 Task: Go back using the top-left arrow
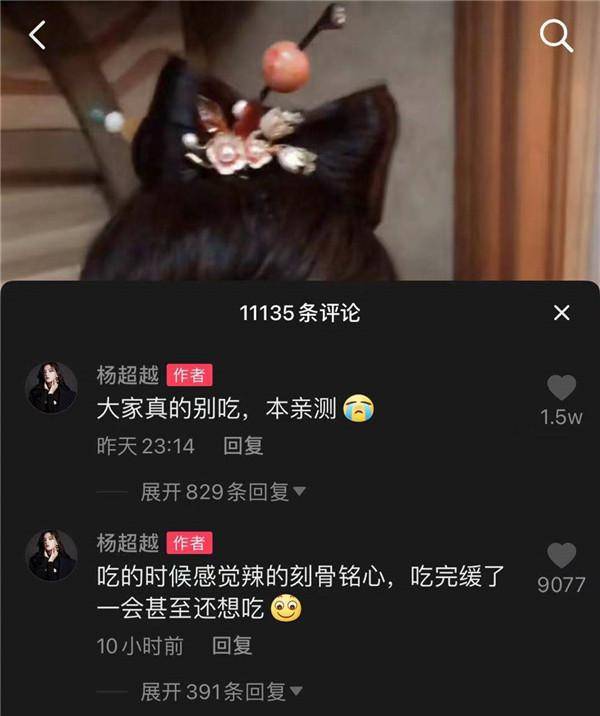pos(37,35)
